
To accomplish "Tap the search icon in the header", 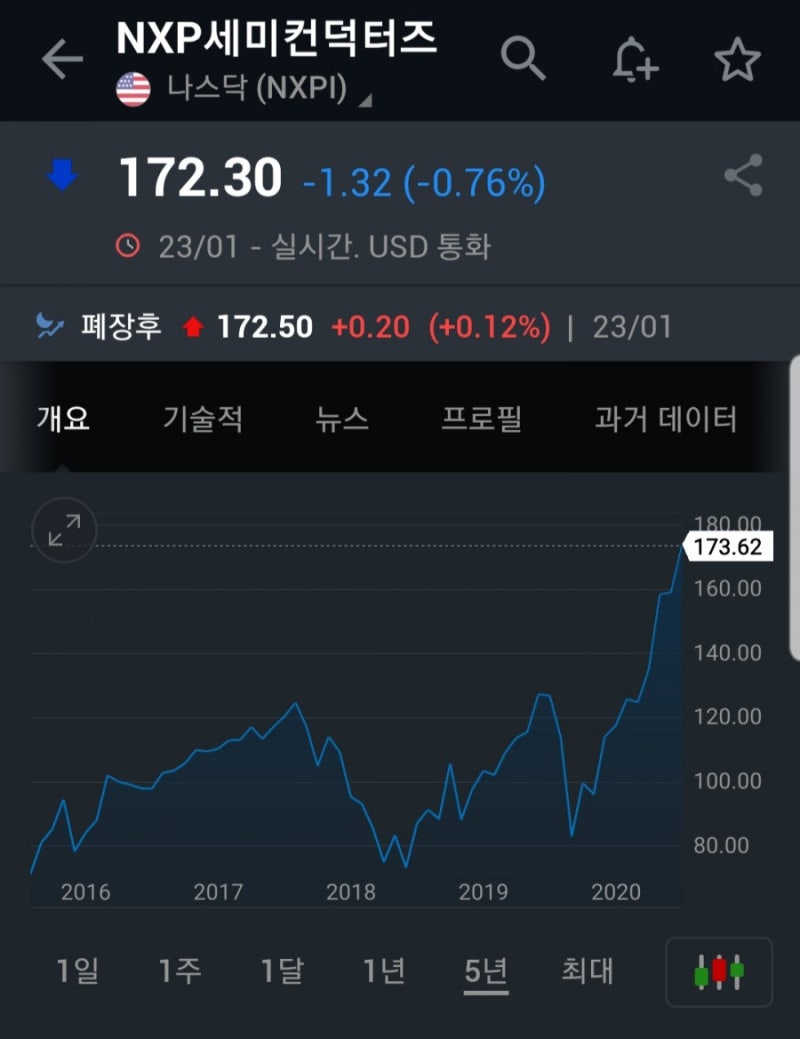I will (x=524, y=59).
